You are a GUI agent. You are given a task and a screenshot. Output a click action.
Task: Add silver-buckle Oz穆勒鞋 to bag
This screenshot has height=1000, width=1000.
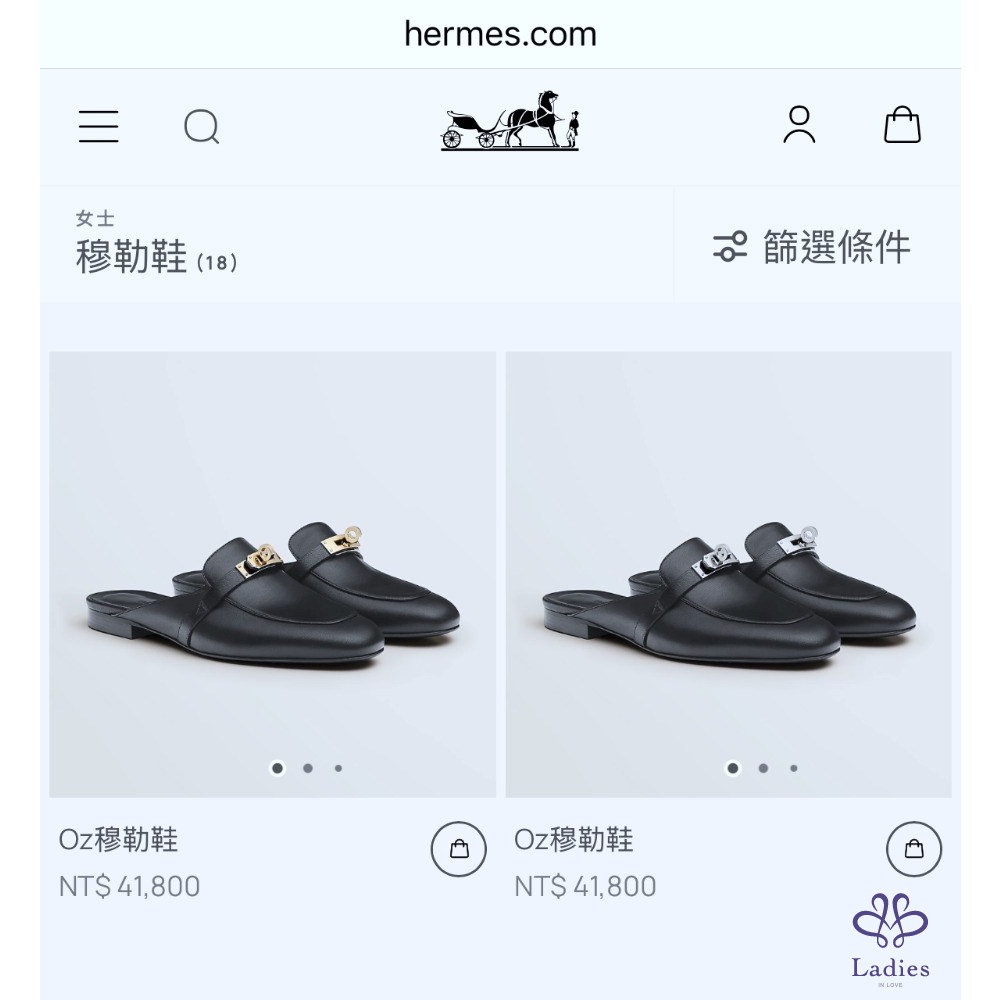(914, 849)
